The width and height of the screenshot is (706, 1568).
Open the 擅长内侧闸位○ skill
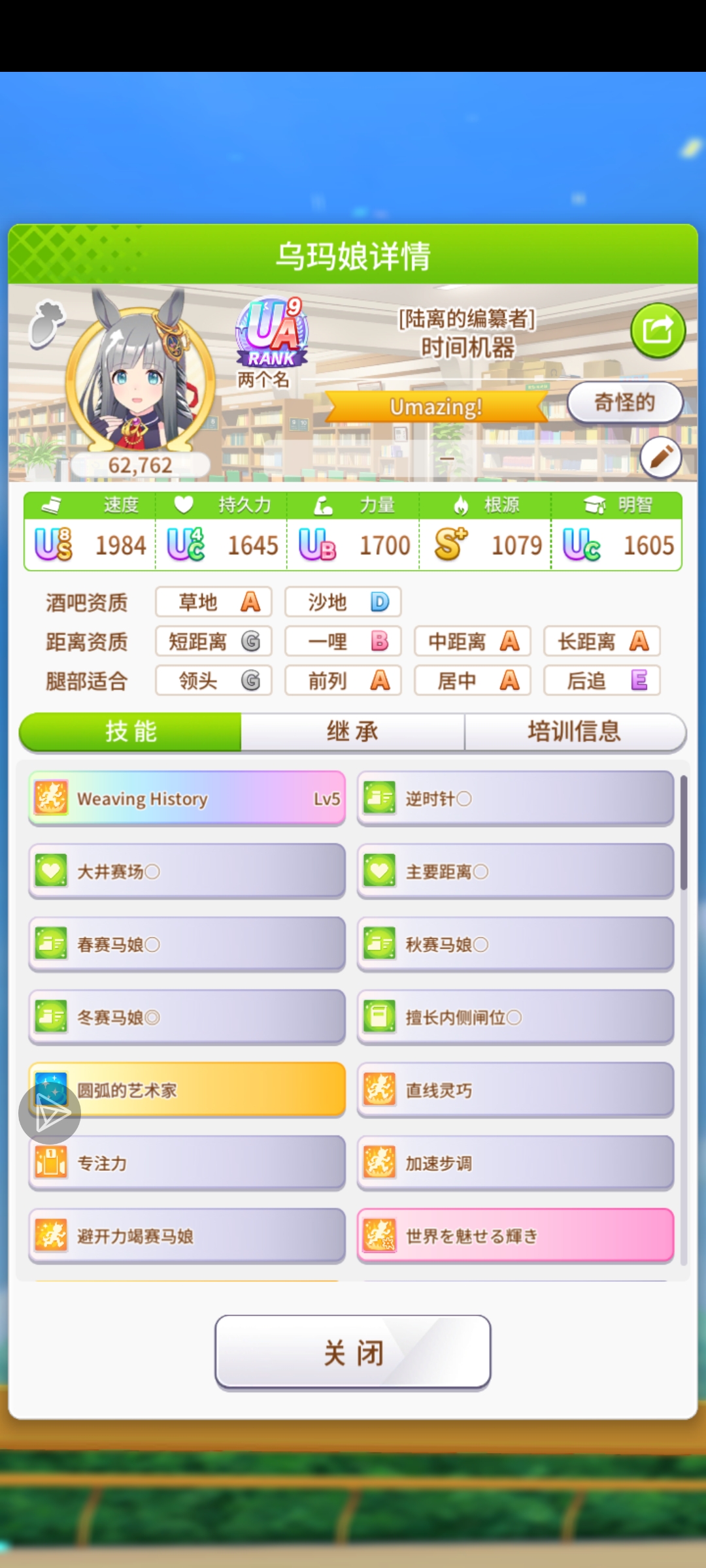515,1017
